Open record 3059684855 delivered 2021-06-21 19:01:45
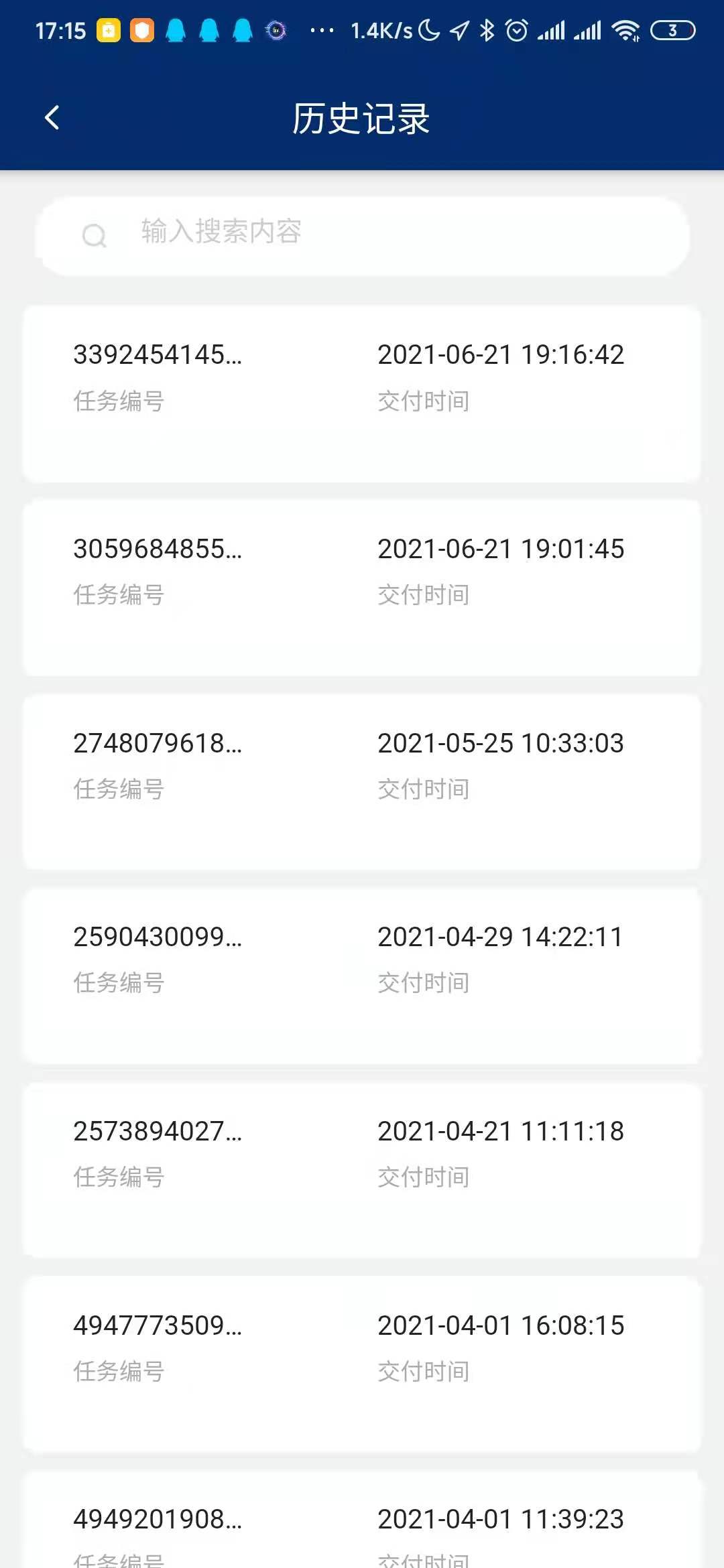The width and height of the screenshot is (724, 1568). coord(362,588)
